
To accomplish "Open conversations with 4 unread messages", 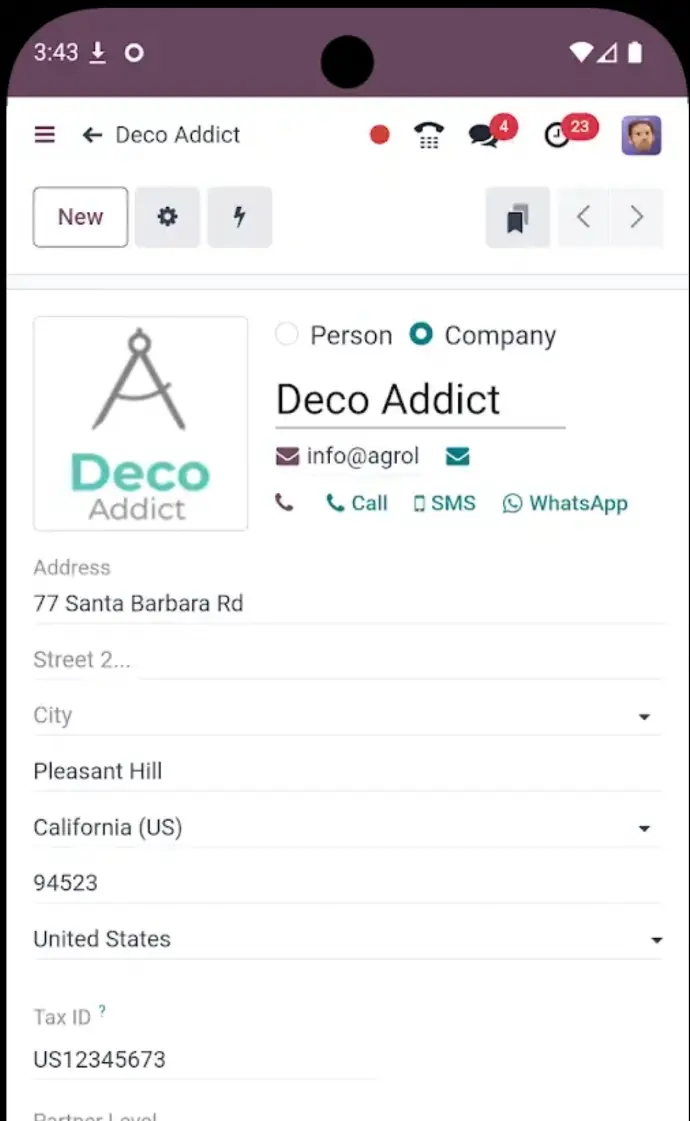I will pyautogui.click(x=484, y=135).
